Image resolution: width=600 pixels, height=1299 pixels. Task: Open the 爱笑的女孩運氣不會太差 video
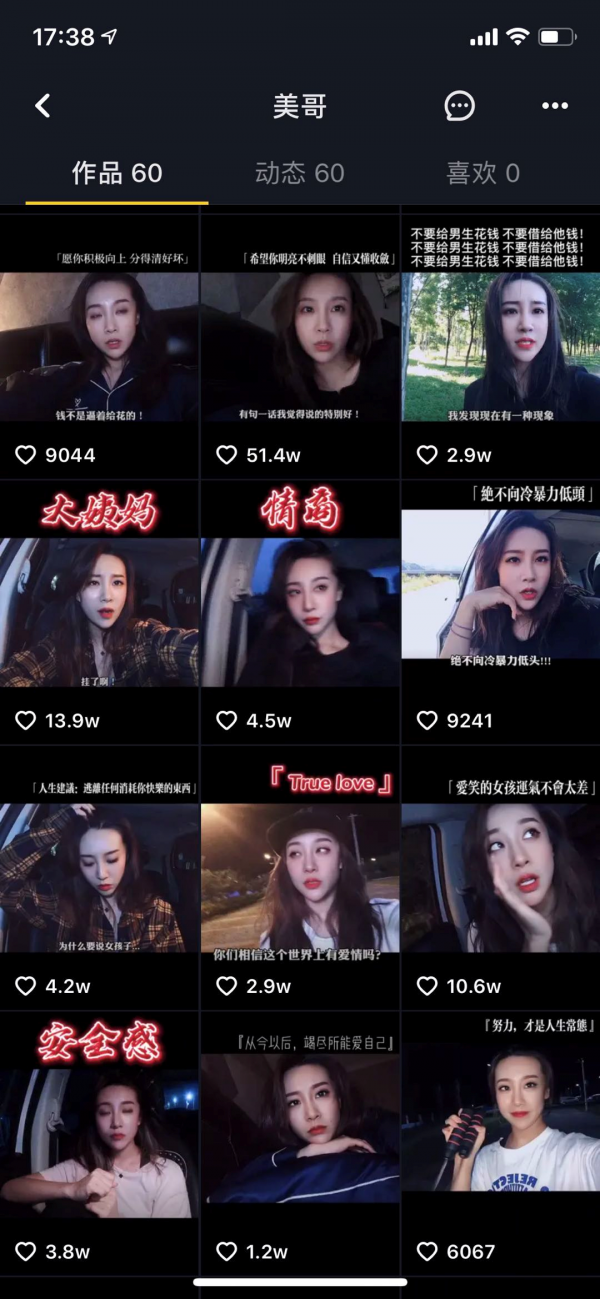click(x=501, y=875)
